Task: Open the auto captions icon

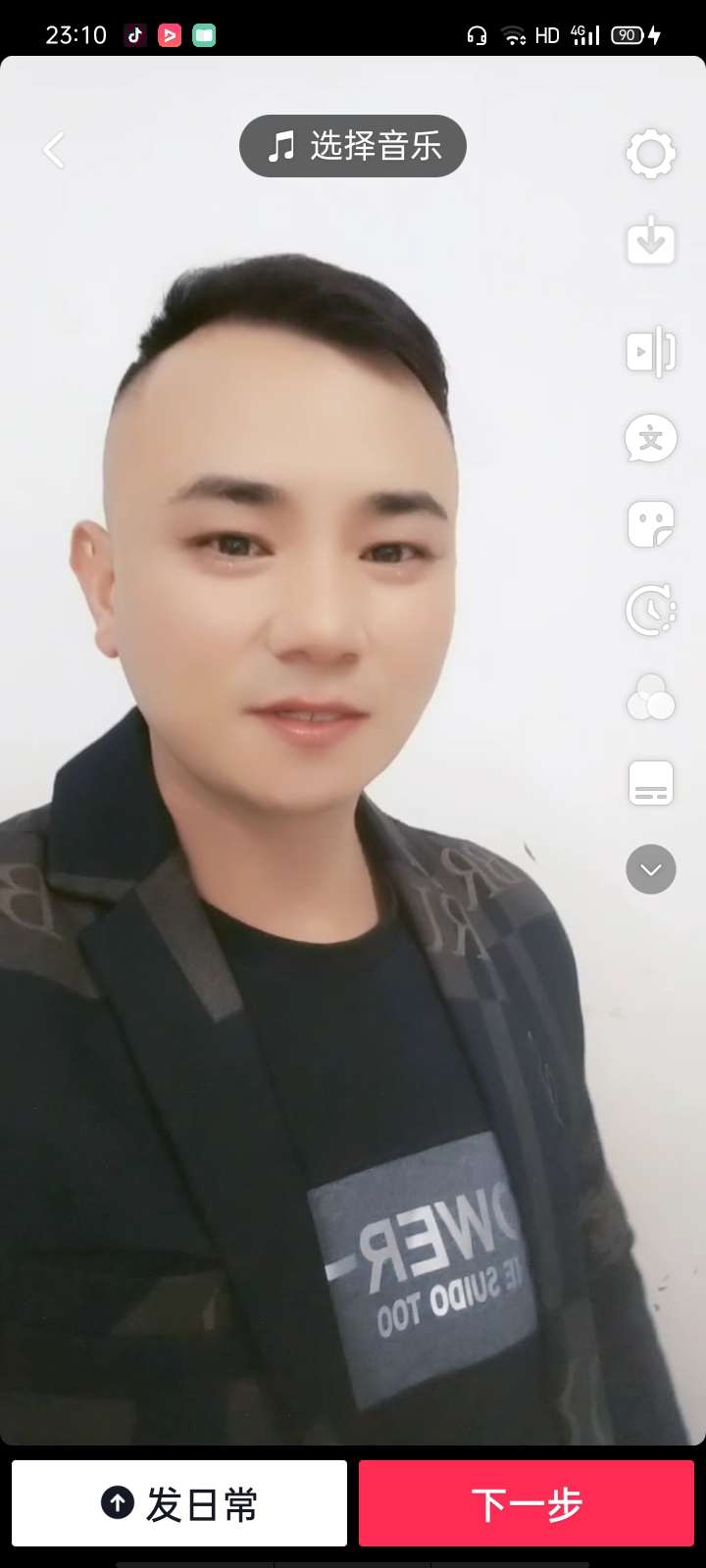Action: 651,784
